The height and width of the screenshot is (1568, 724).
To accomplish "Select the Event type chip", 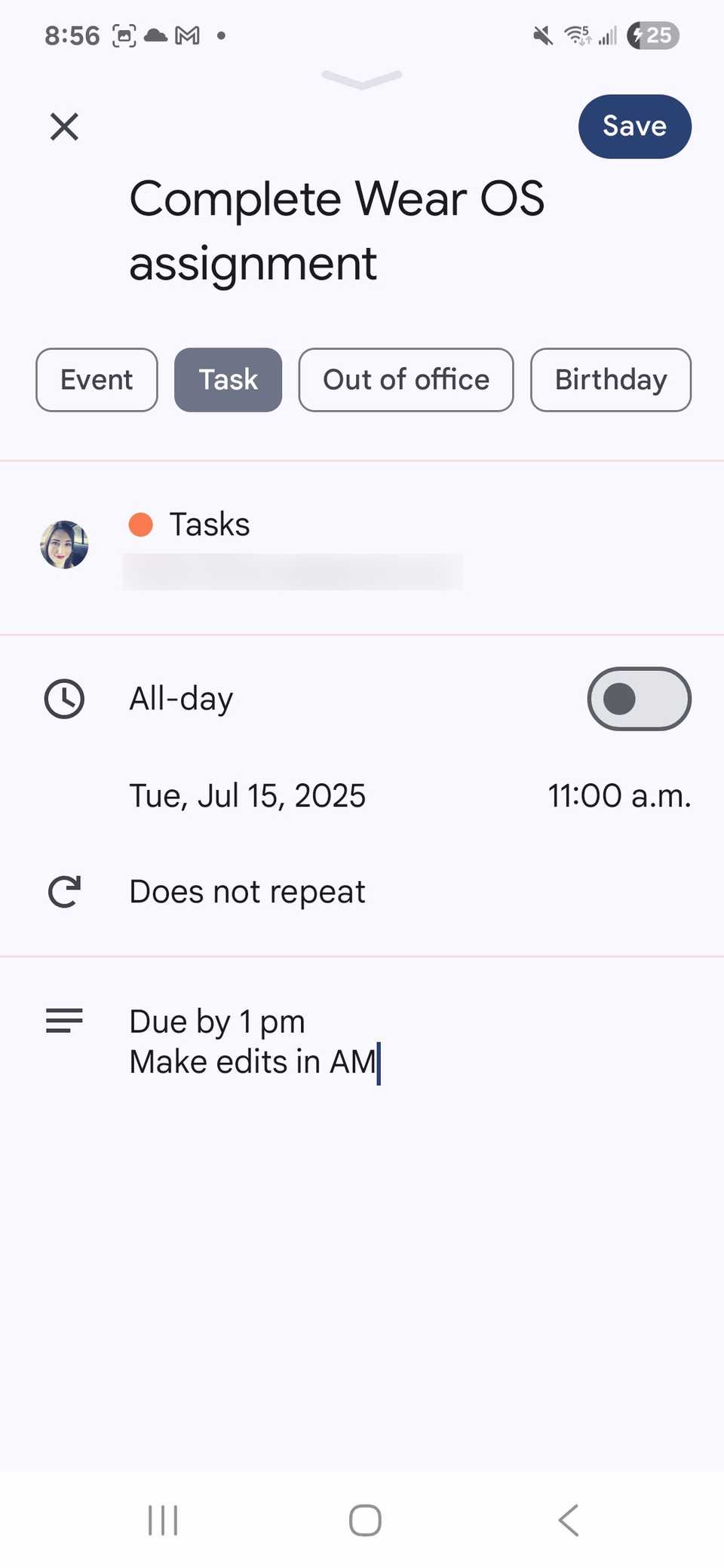I will (96, 380).
